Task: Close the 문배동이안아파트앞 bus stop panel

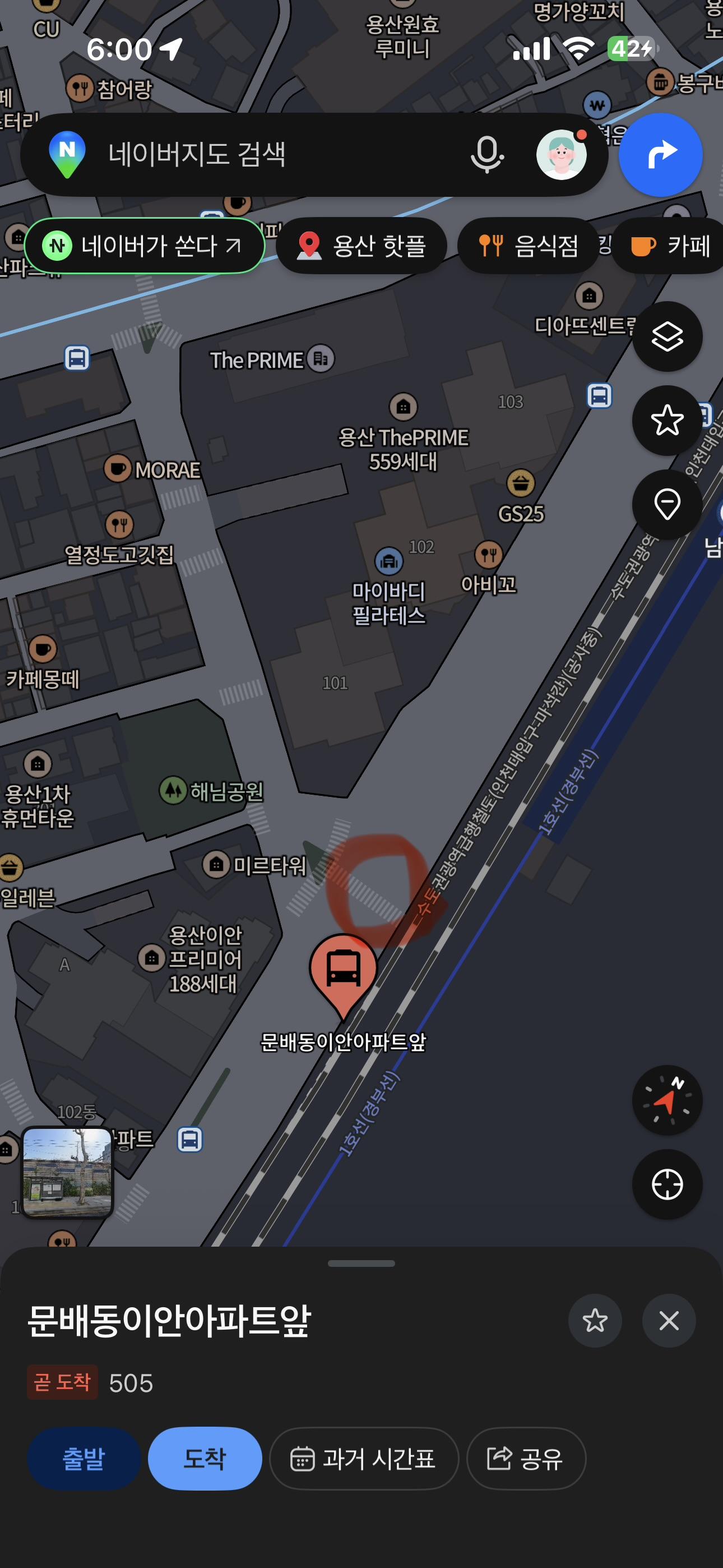Action: tap(669, 1321)
